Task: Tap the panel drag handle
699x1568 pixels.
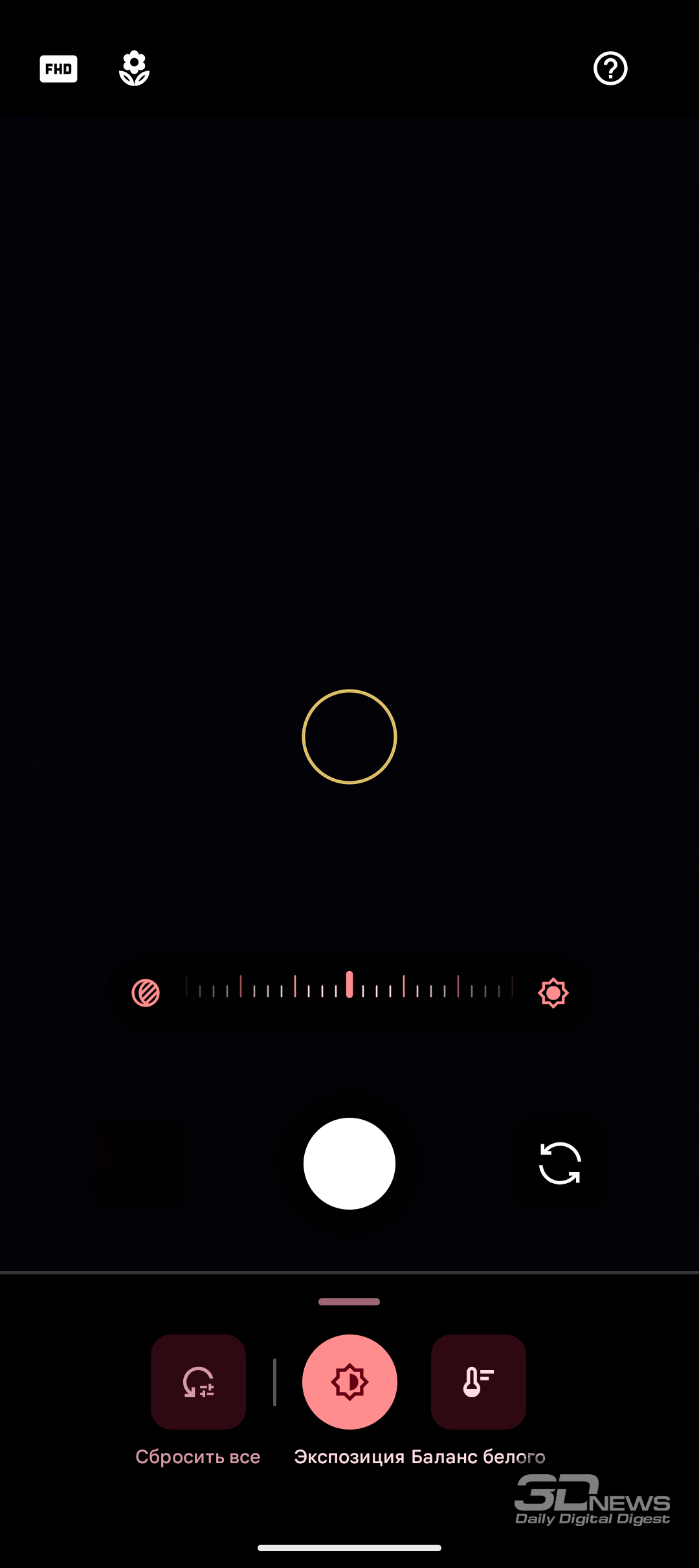Action: 349,1301
